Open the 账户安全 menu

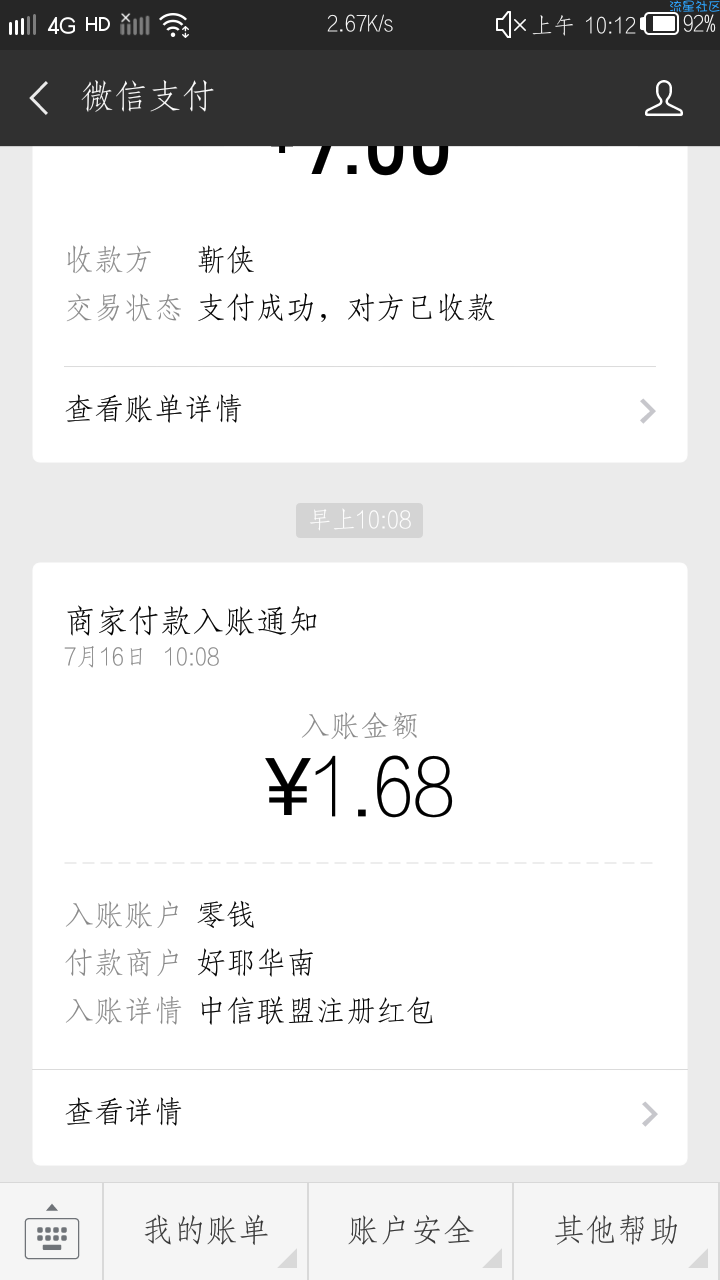(x=410, y=1232)
